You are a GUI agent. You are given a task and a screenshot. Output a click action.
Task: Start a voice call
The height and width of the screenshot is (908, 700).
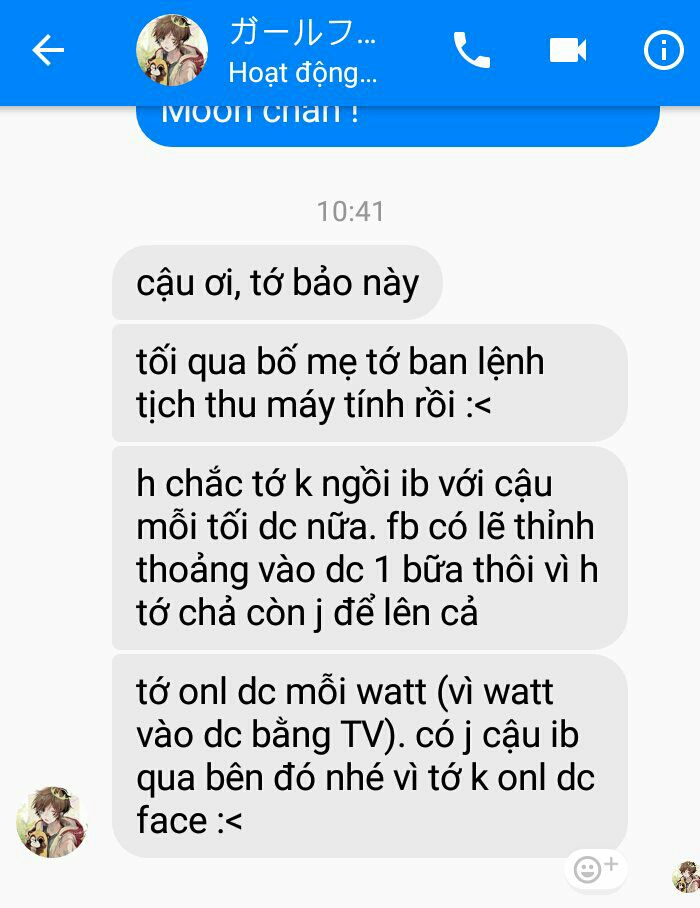click(x=472, y=50)
